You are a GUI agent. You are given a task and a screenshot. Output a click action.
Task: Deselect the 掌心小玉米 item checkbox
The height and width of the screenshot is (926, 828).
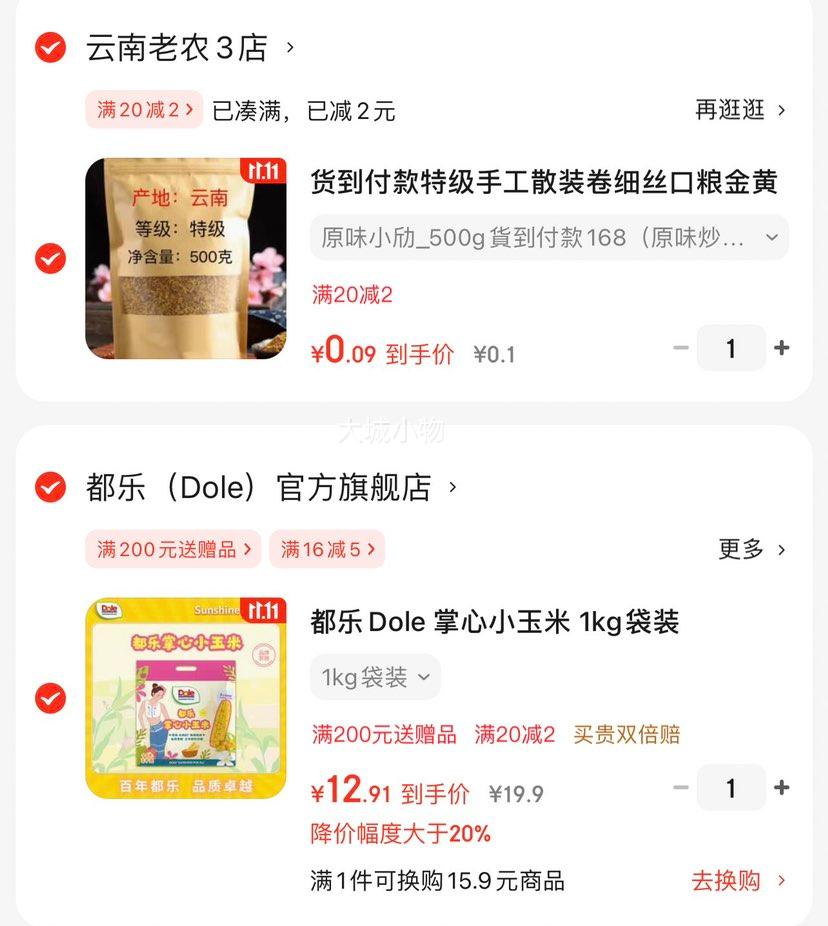click(50, 698)
